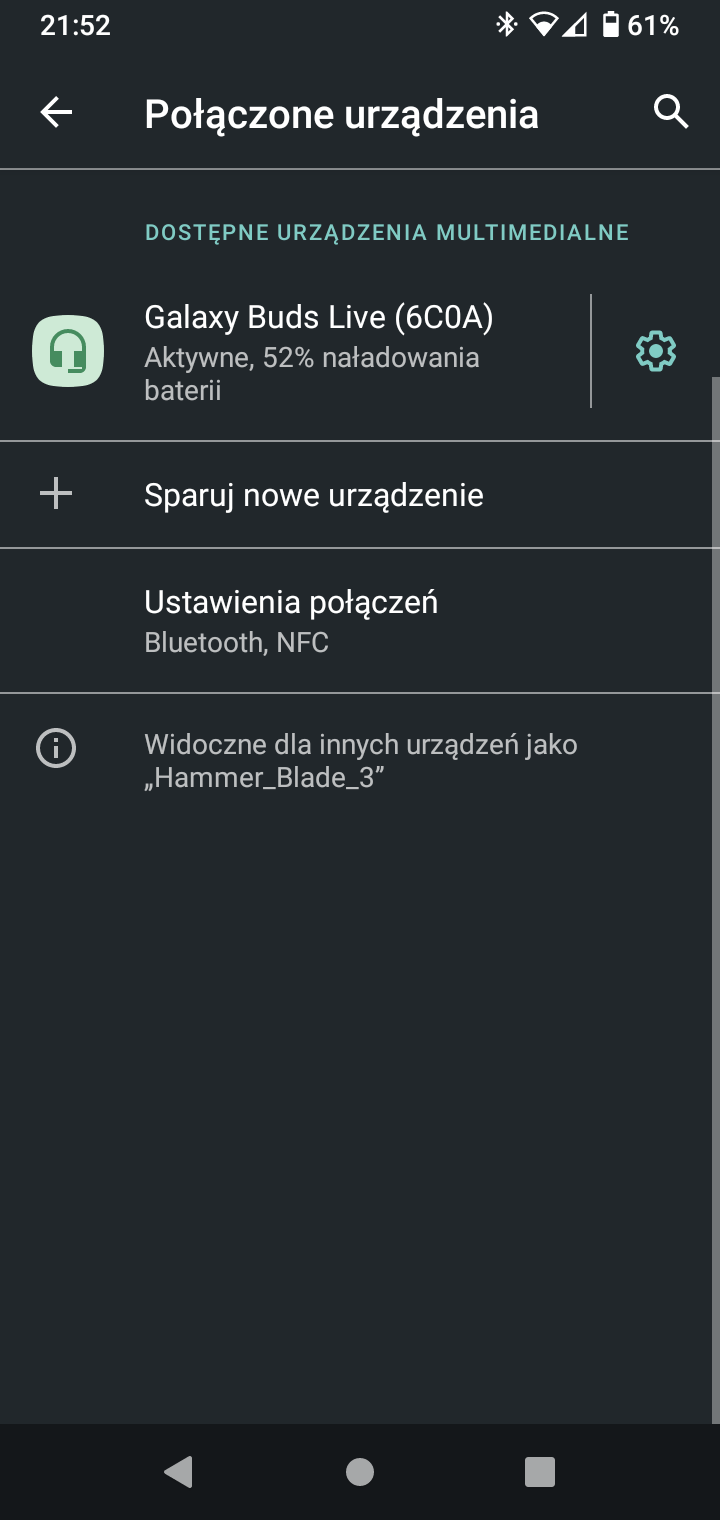Tap the system home button
This screenshot has height=1520, width=720.
pos(360,1471)
